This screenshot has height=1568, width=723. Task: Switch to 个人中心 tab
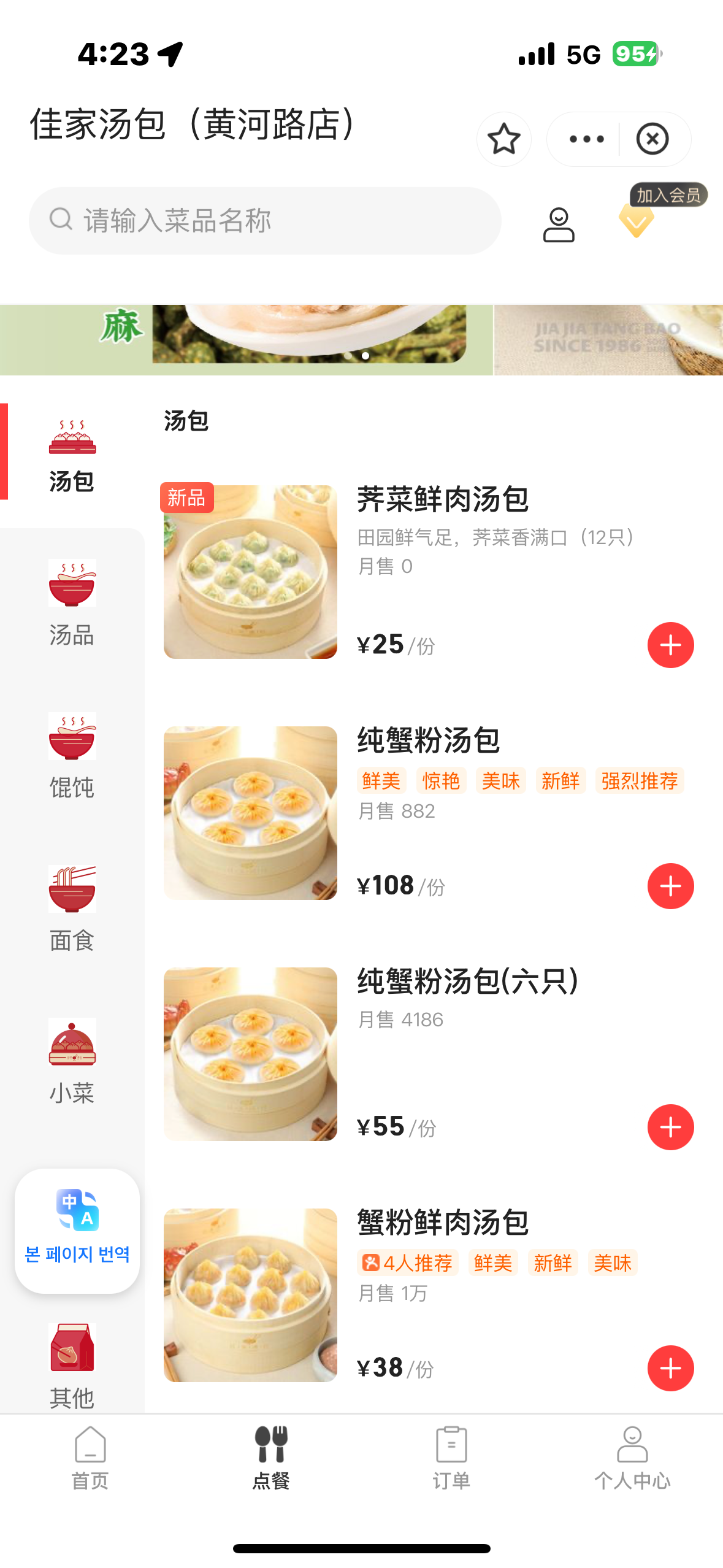tap(632, 1458)
